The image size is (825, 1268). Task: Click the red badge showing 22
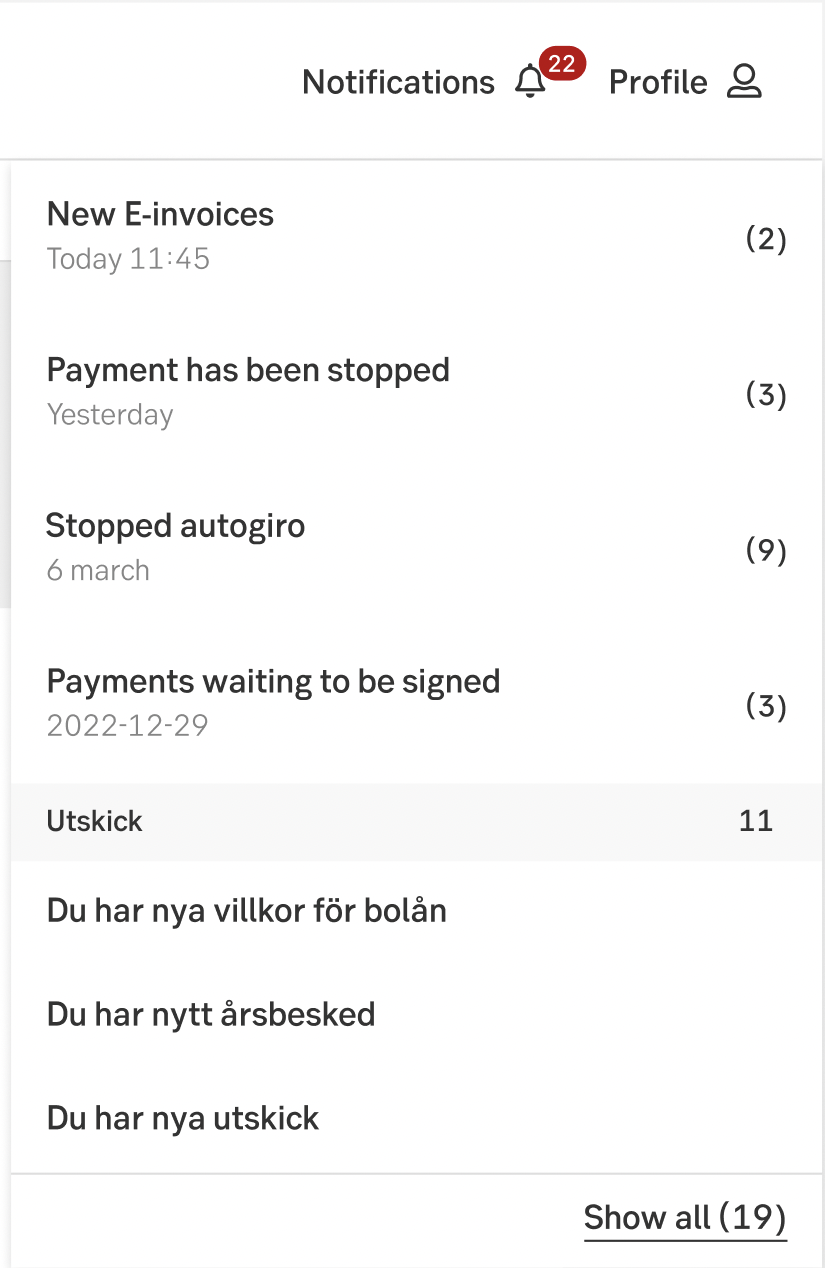pyautogui.click(x=563, y=64)
